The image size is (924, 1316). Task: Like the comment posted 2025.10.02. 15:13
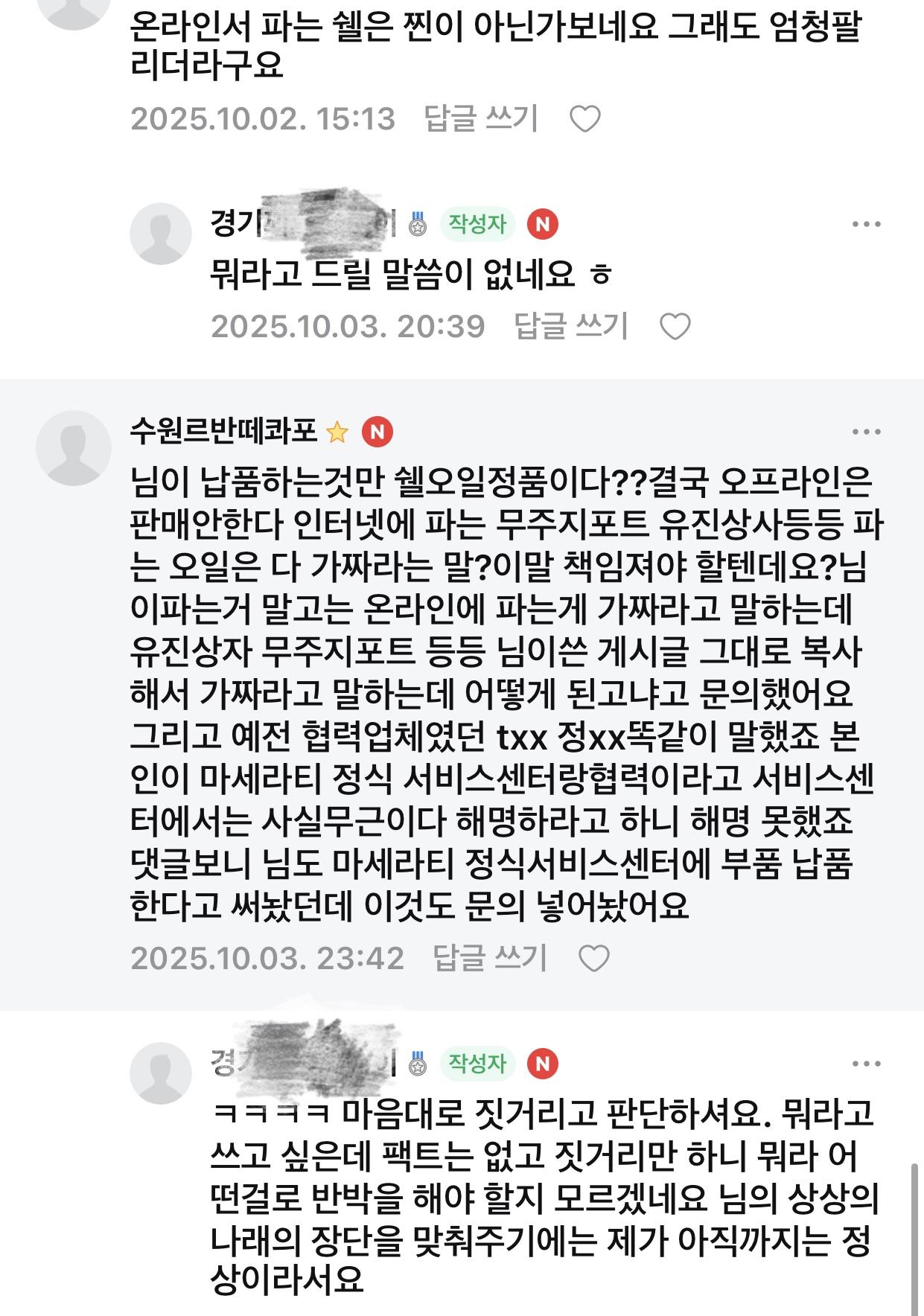[x=584, y=119]
